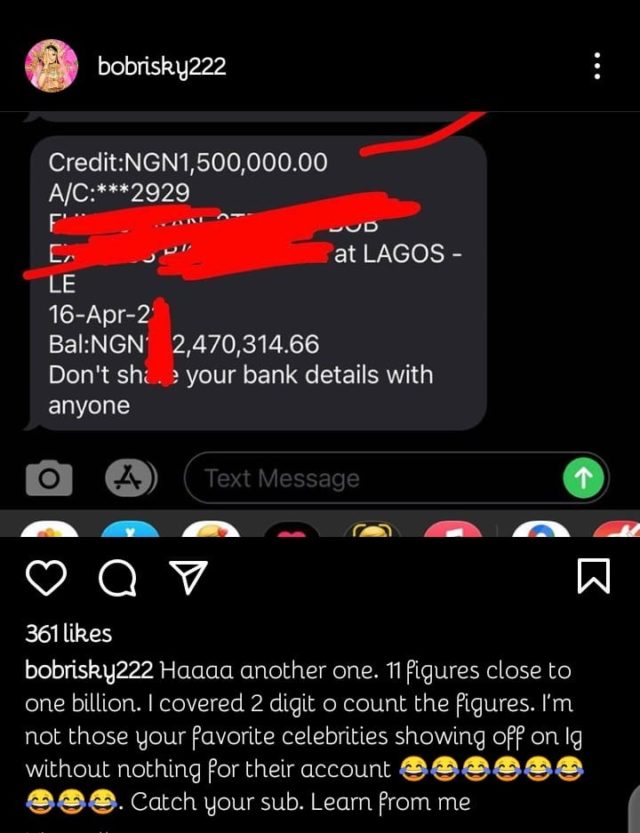Screen dimensions: 640x833
Task: Open the bobrisky222 username in the post header
Action: [162, 67]
